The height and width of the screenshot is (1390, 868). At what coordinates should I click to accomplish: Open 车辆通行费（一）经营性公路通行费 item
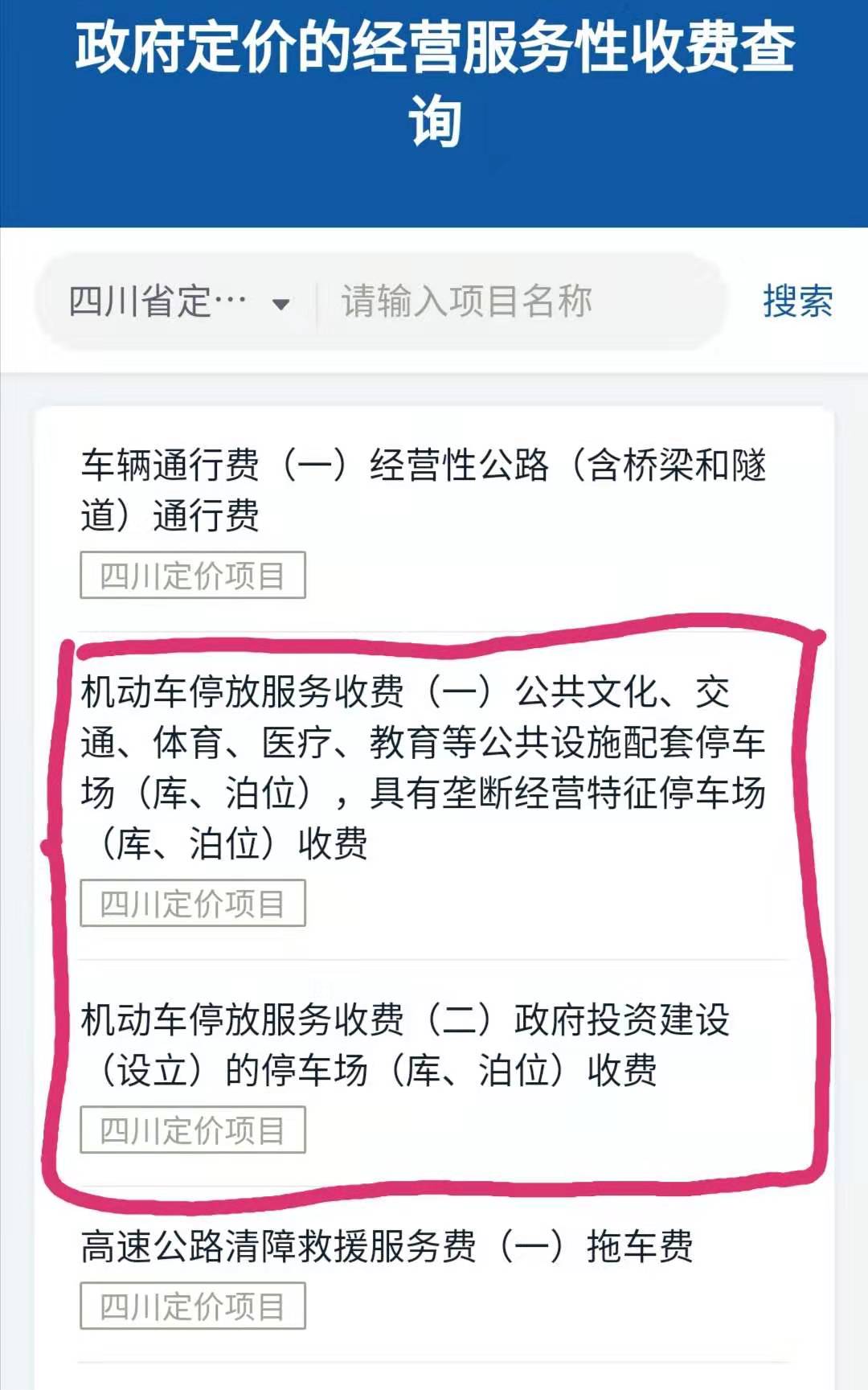424,490
